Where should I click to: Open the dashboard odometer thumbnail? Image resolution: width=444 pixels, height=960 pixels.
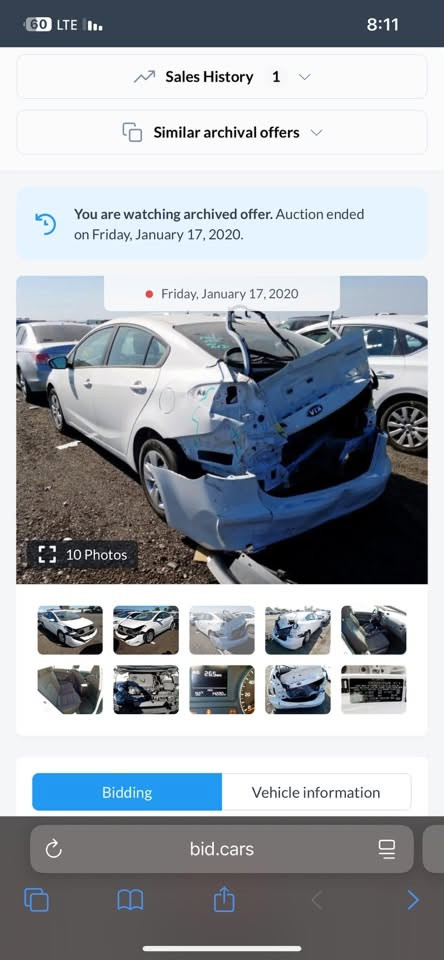tap(222, 689)
